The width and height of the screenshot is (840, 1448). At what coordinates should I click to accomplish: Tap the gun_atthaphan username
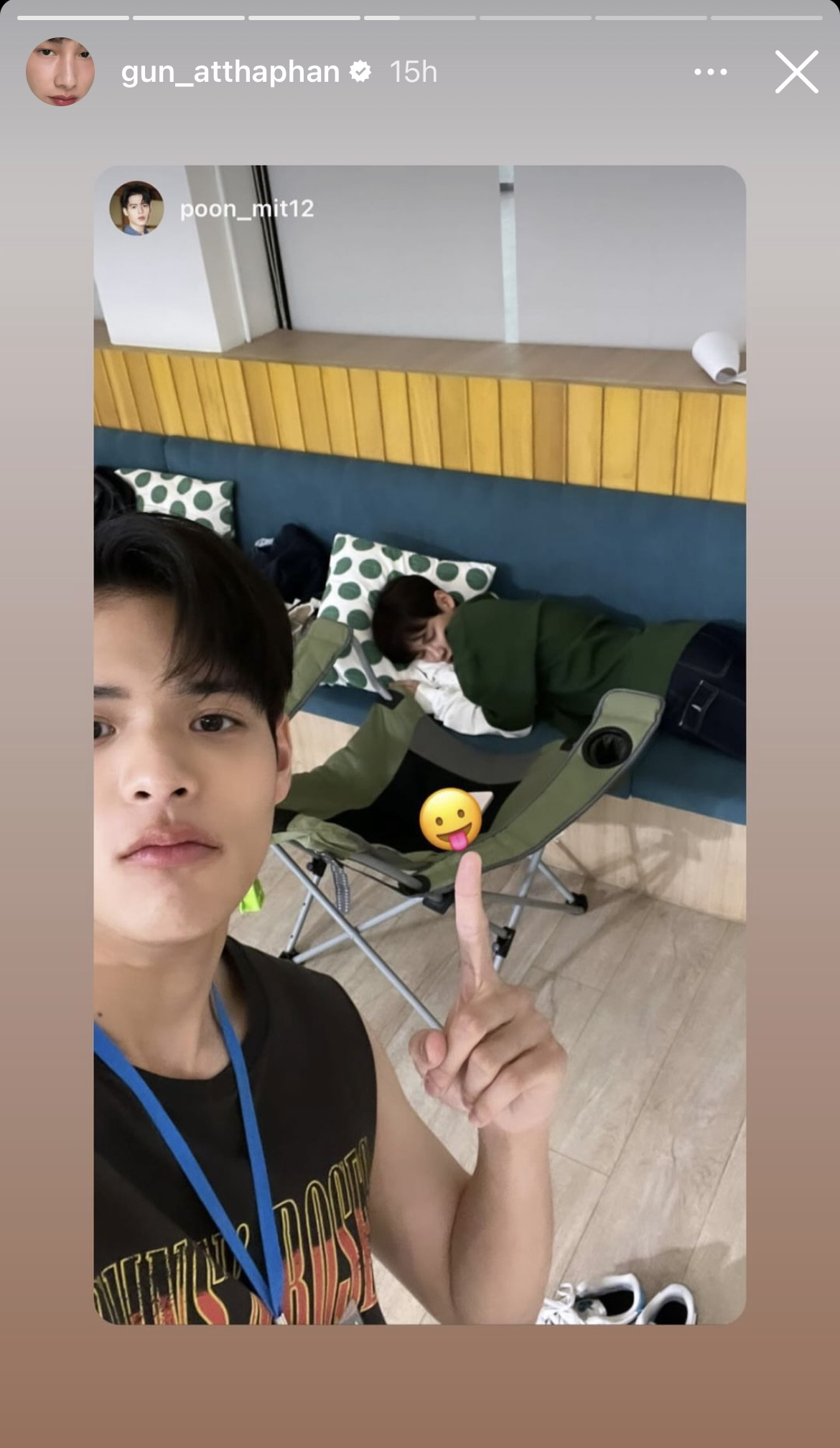coord(230,72)
